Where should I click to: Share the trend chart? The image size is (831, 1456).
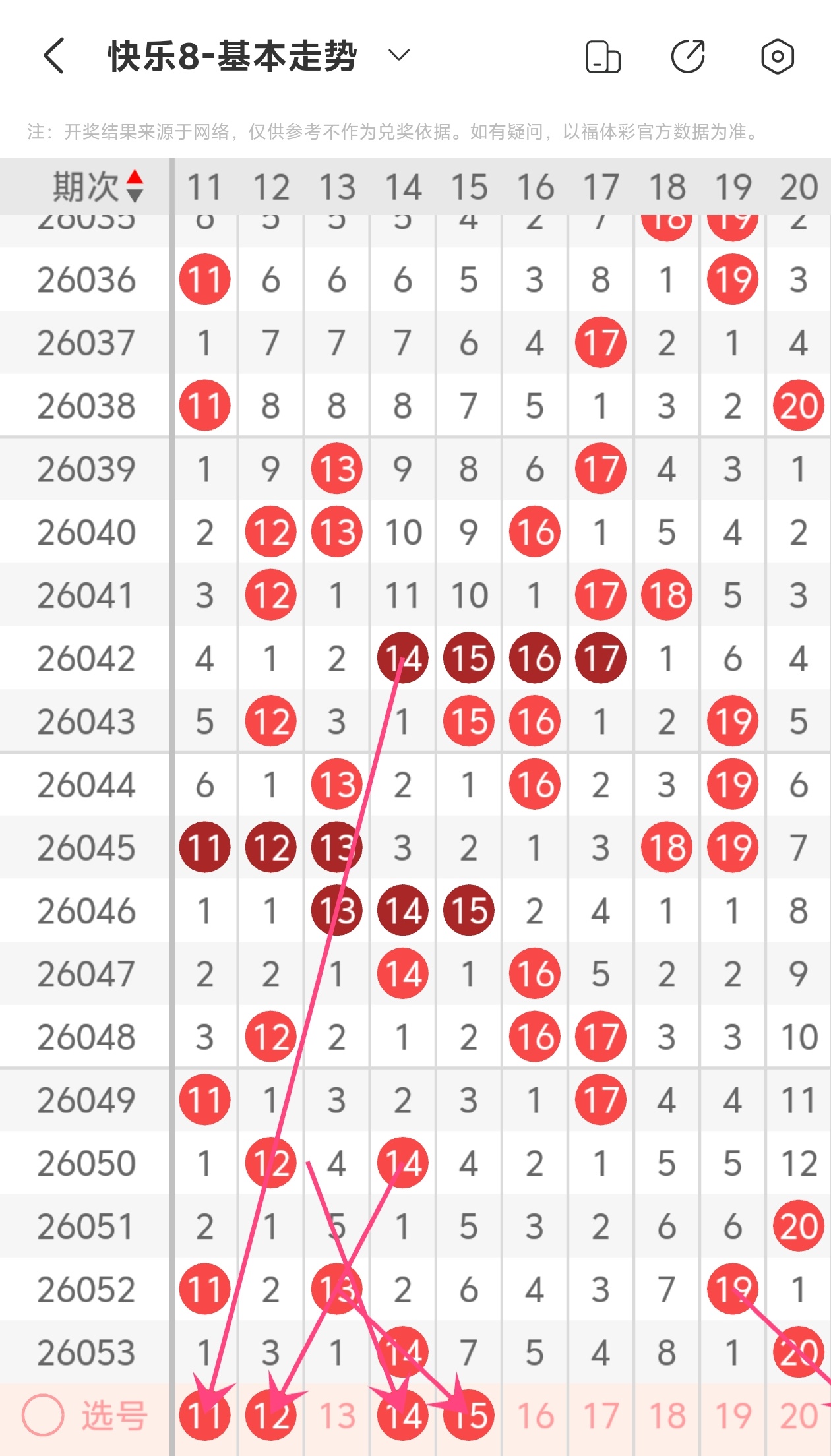click(689, 56)
